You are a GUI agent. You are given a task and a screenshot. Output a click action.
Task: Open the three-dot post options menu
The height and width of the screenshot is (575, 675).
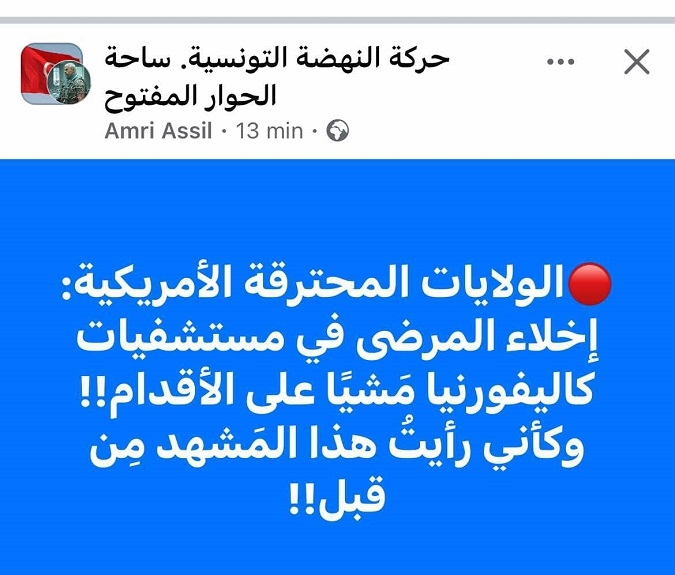561,62
